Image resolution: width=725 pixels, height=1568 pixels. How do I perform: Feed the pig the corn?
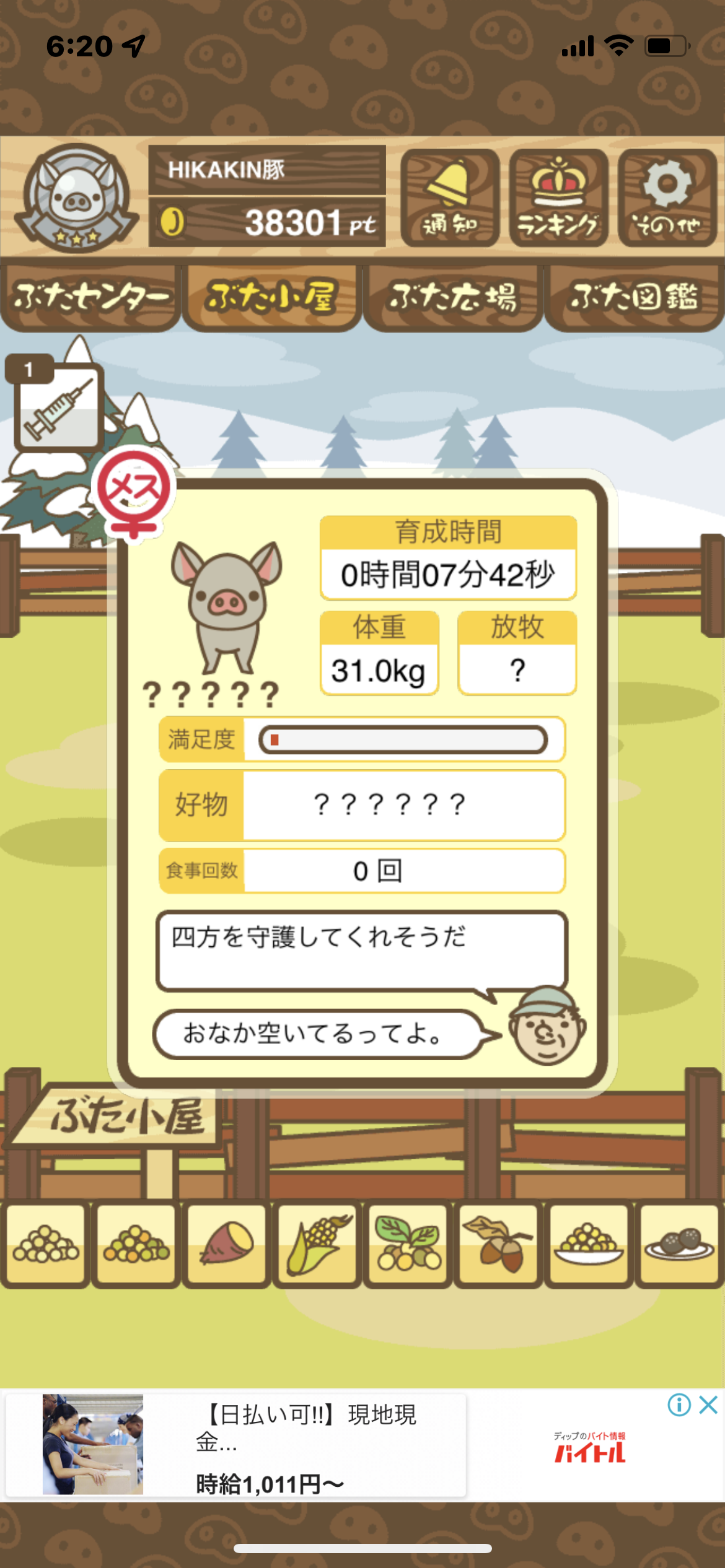[x=317, y=1244]
